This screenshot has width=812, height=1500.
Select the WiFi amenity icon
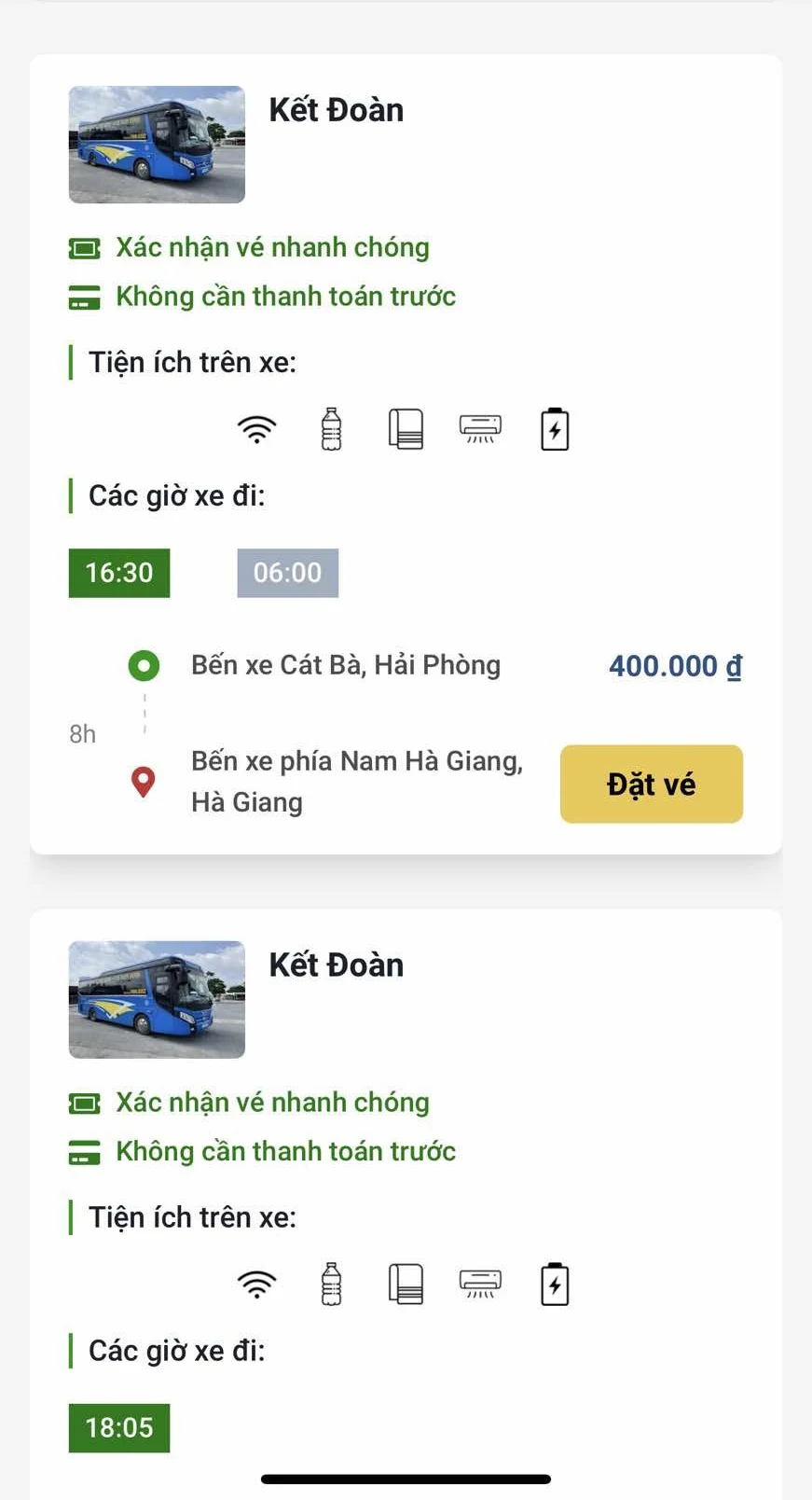tap(255, 428)
